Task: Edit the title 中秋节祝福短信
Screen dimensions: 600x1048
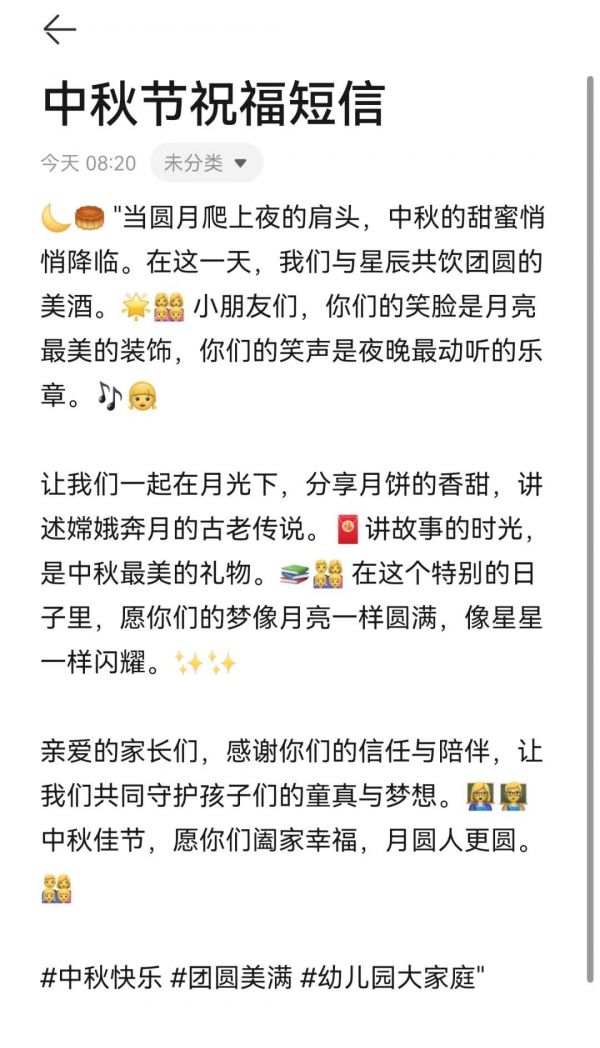Action: click(x=213, y=105)
